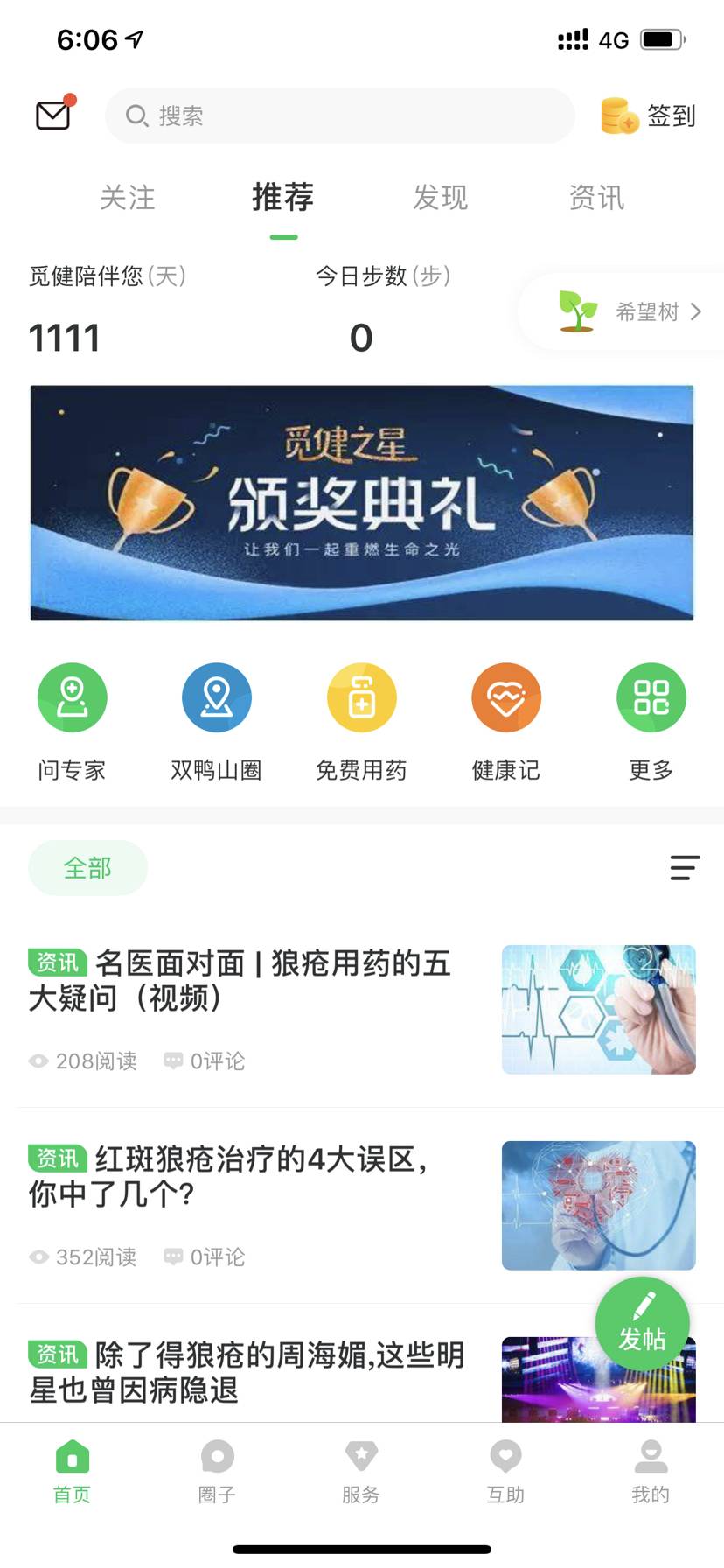Go to the 我的 tab
This screenshot has height=1568, width=724.
651,1471
